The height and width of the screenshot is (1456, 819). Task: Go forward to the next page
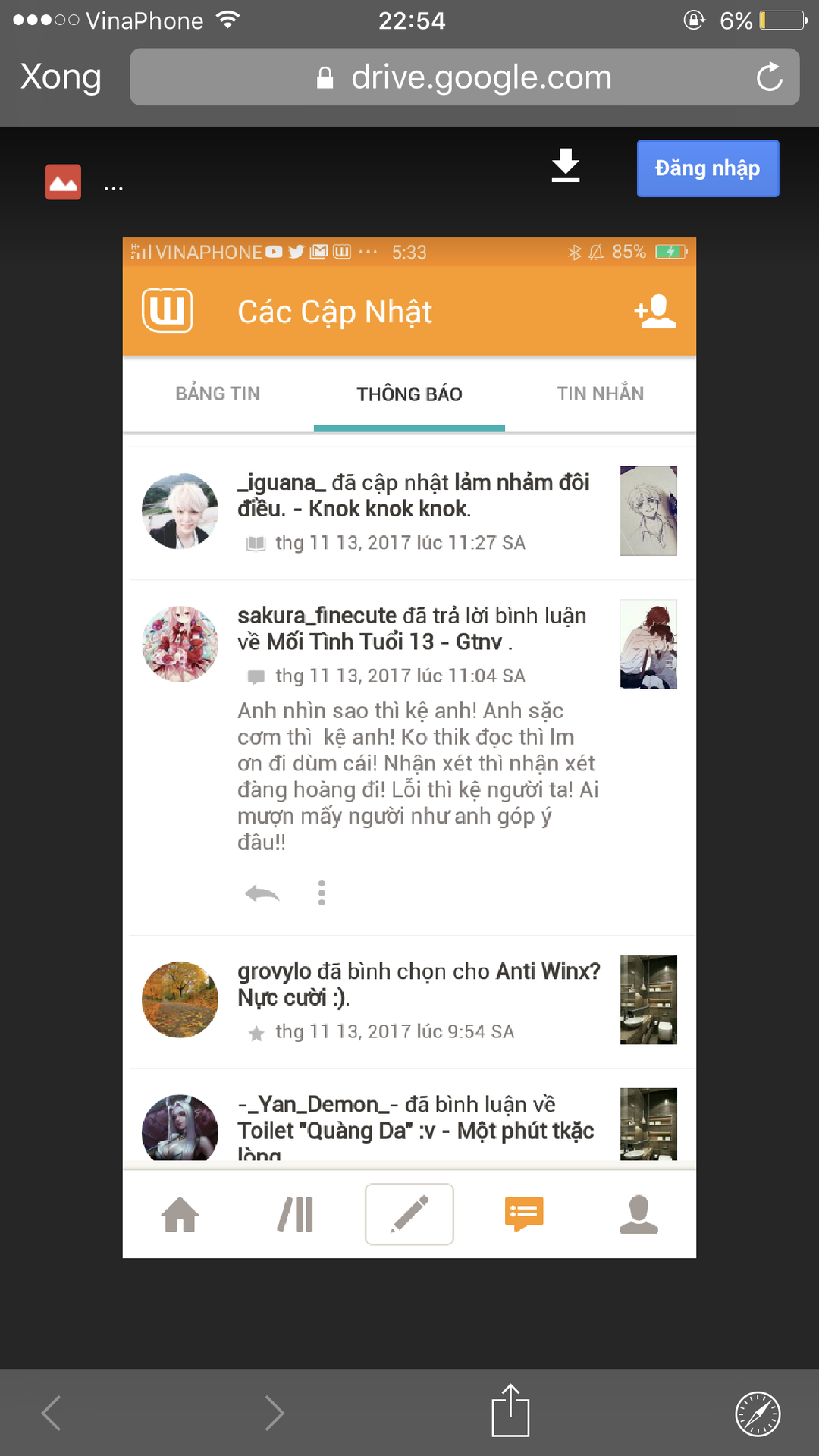pos(274,1413)
